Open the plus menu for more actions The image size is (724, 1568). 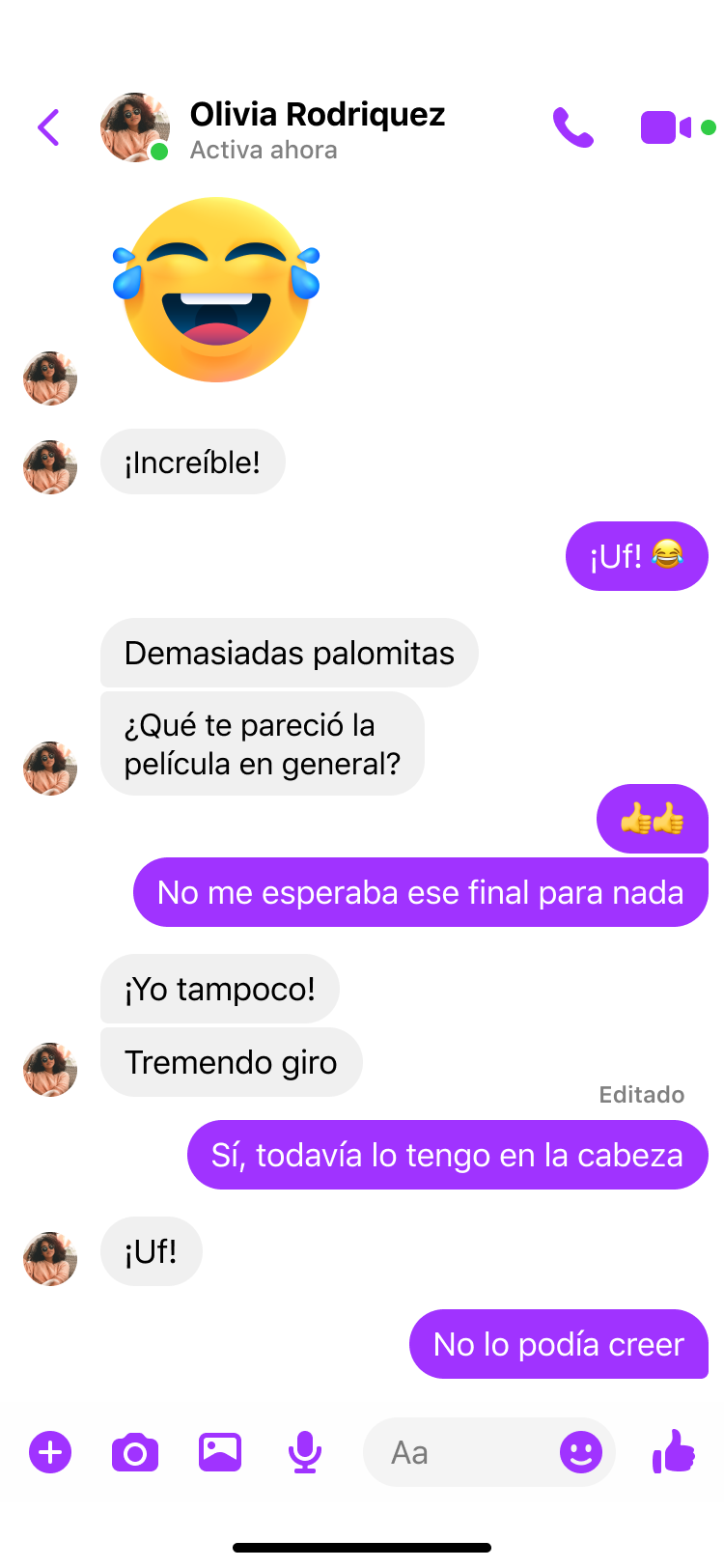tap(50, 1452)
